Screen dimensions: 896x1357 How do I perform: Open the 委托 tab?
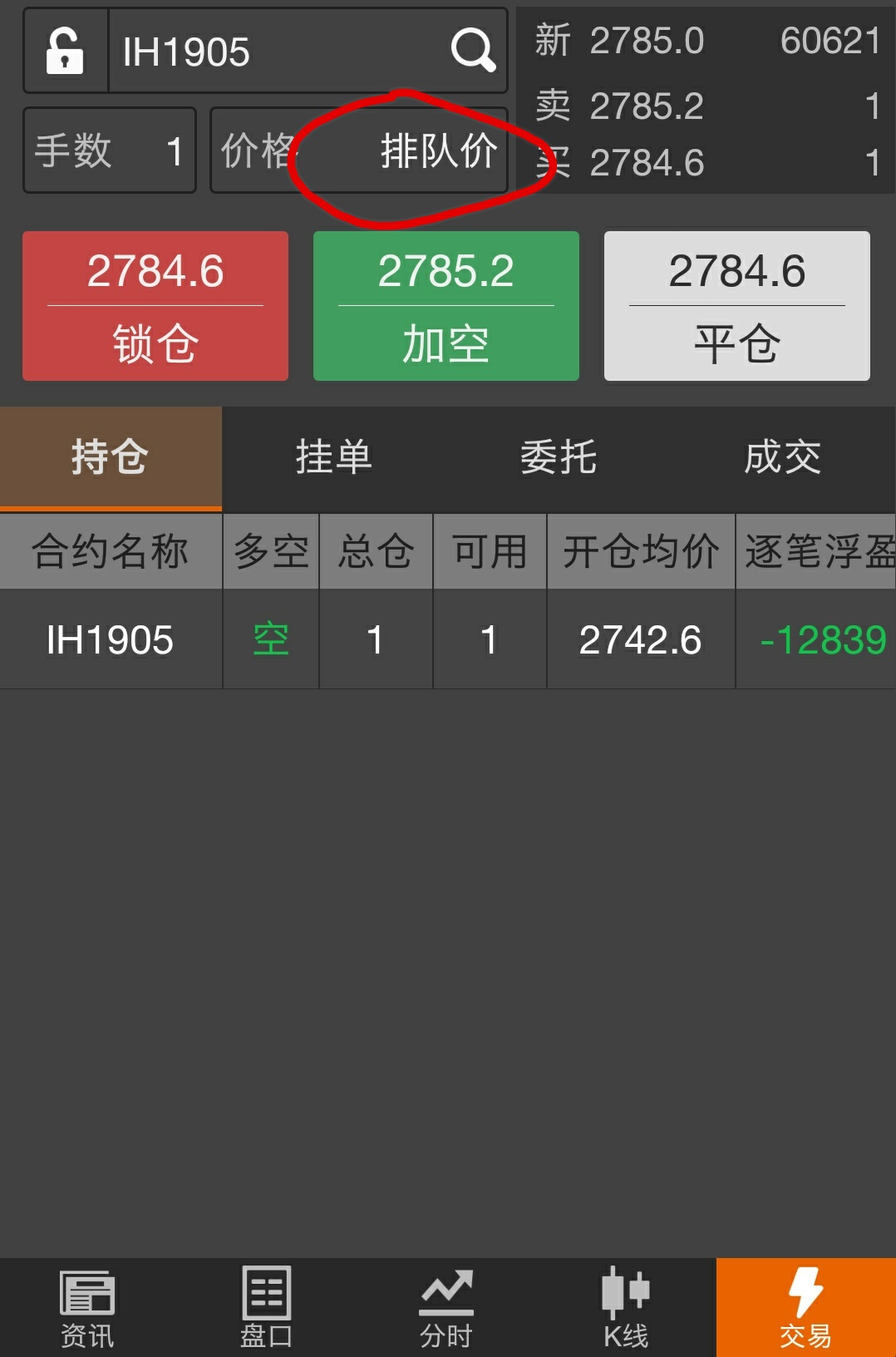(559, 457)
